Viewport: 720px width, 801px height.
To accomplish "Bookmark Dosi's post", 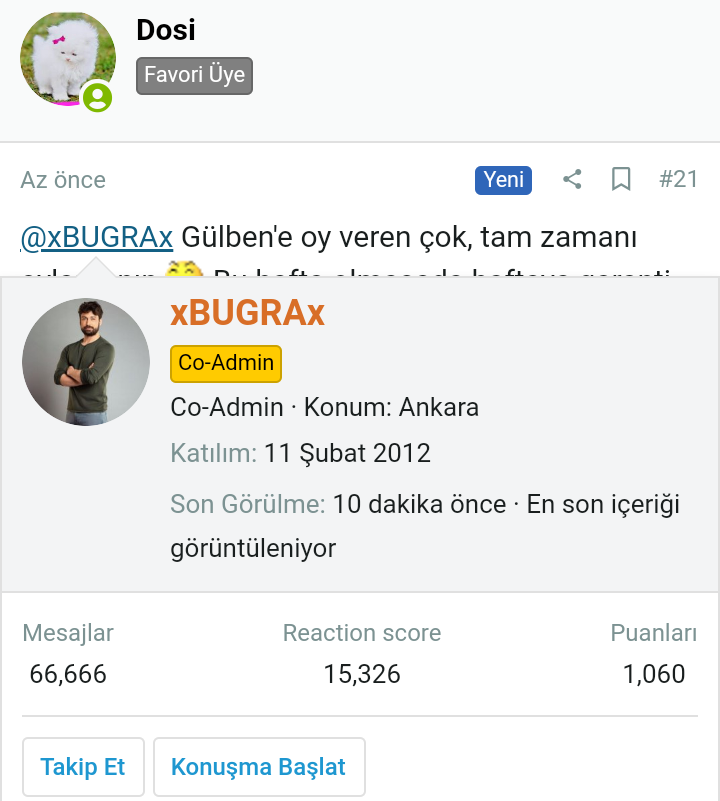I will point(621,180).
